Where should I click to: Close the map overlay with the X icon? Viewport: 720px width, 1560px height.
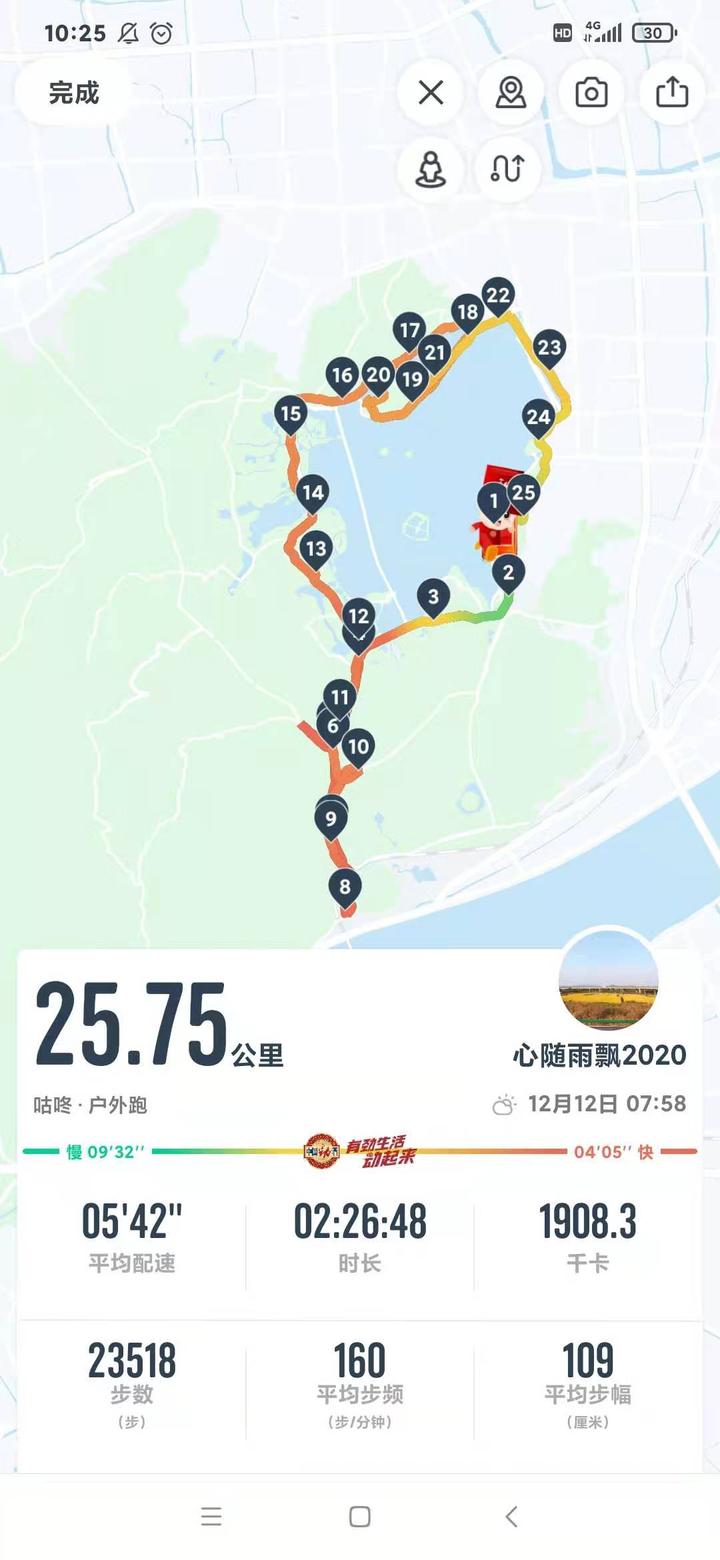431,93
